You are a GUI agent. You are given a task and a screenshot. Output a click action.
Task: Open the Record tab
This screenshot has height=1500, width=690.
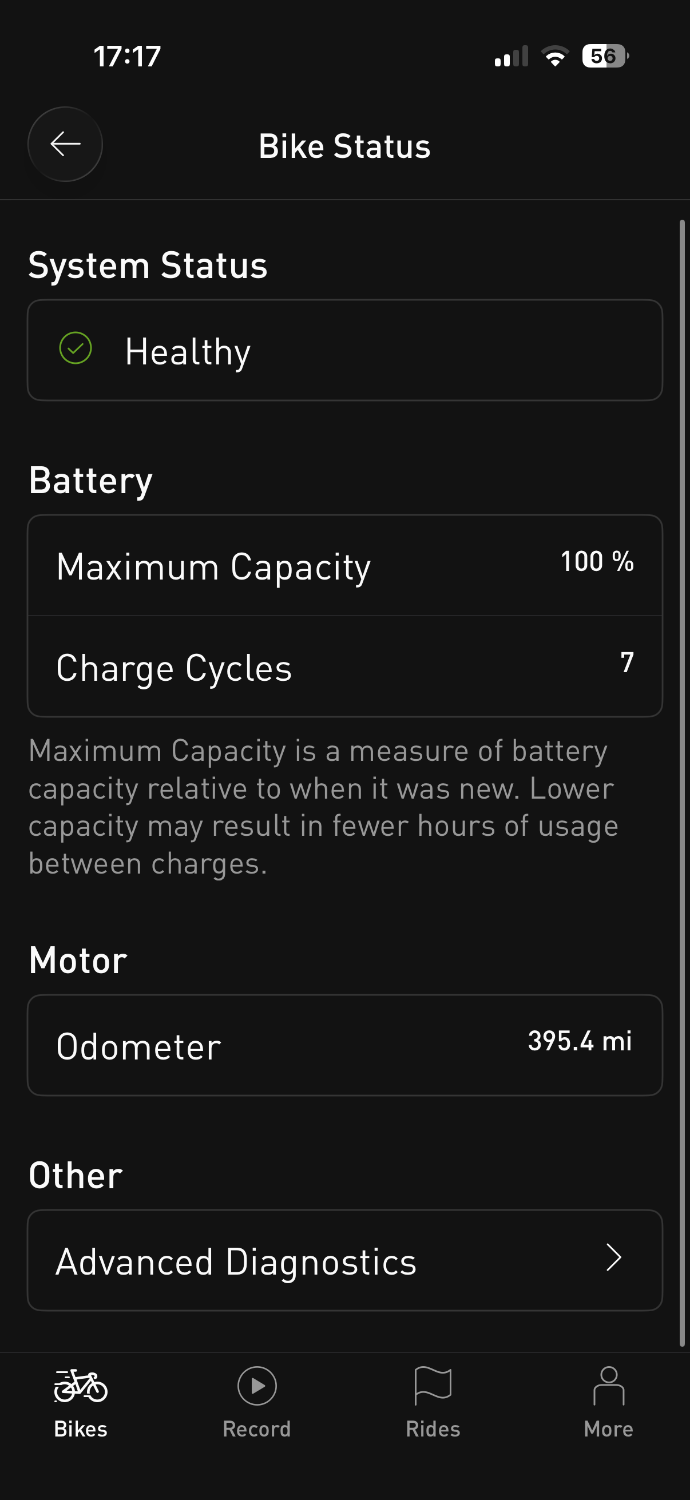[x=257, y=1403]
